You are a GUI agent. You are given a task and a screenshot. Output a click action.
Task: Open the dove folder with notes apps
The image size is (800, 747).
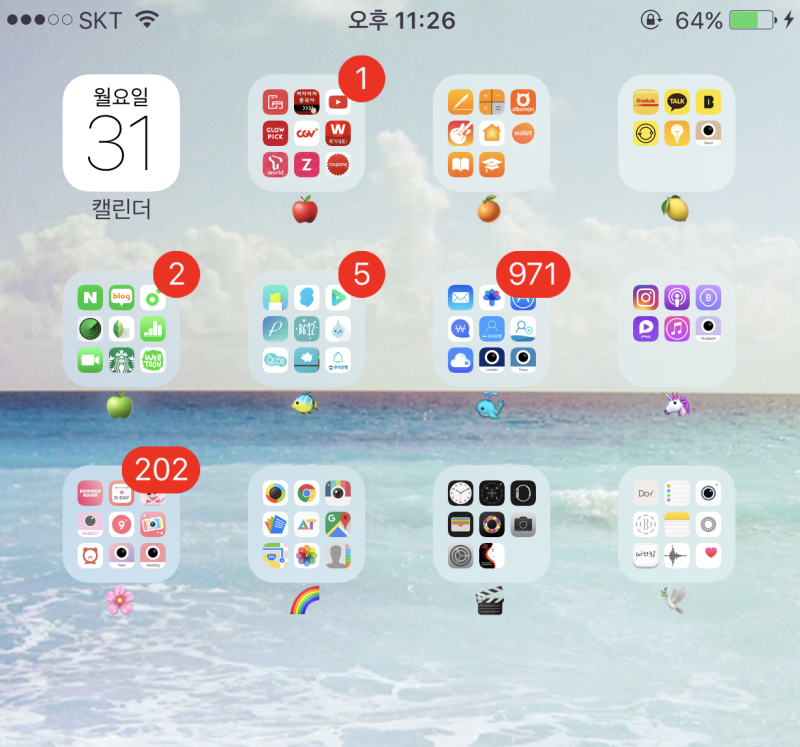(676, 523)
